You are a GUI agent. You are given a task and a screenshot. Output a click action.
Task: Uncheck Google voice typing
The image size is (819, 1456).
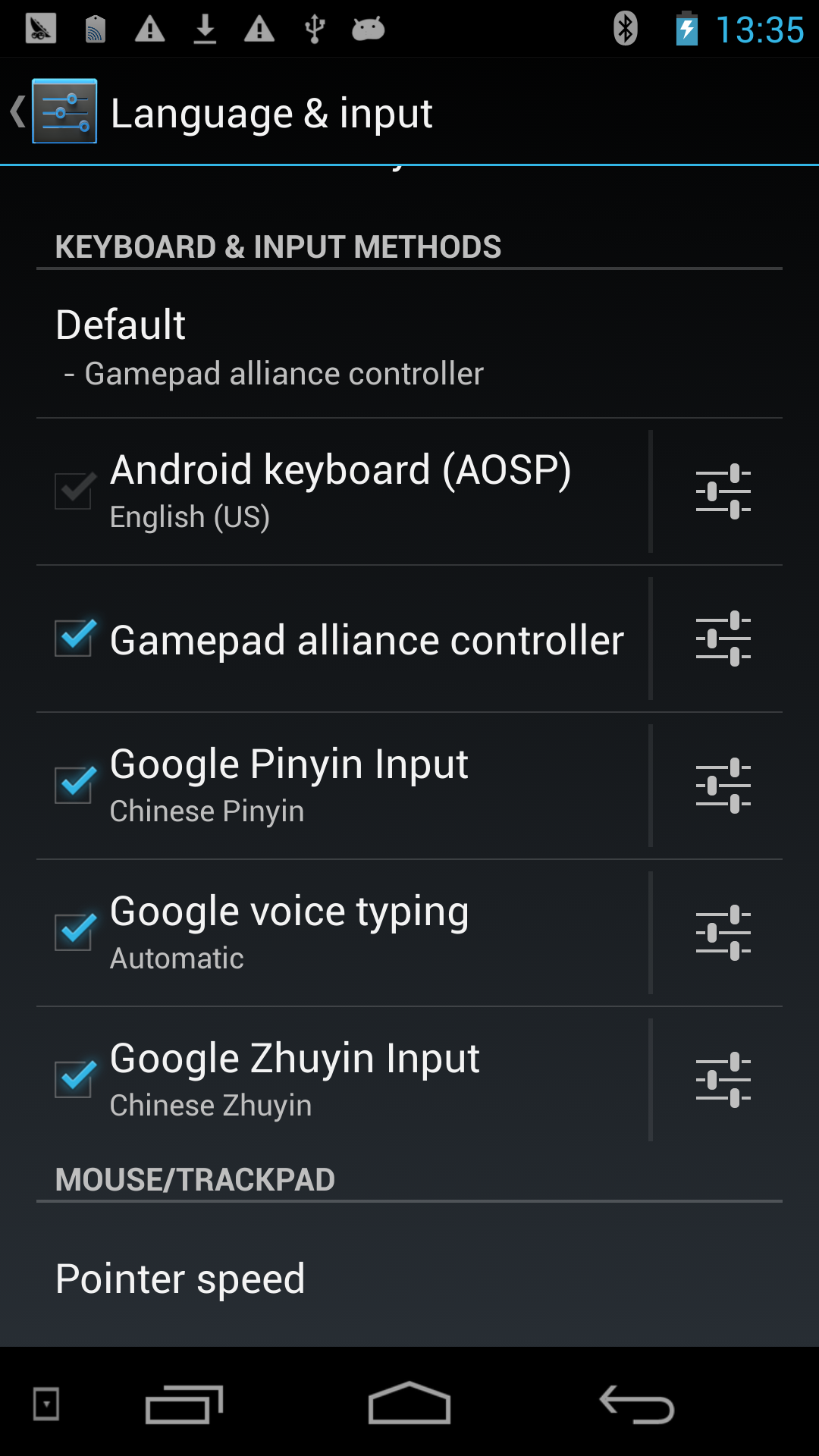pos(75,932)
